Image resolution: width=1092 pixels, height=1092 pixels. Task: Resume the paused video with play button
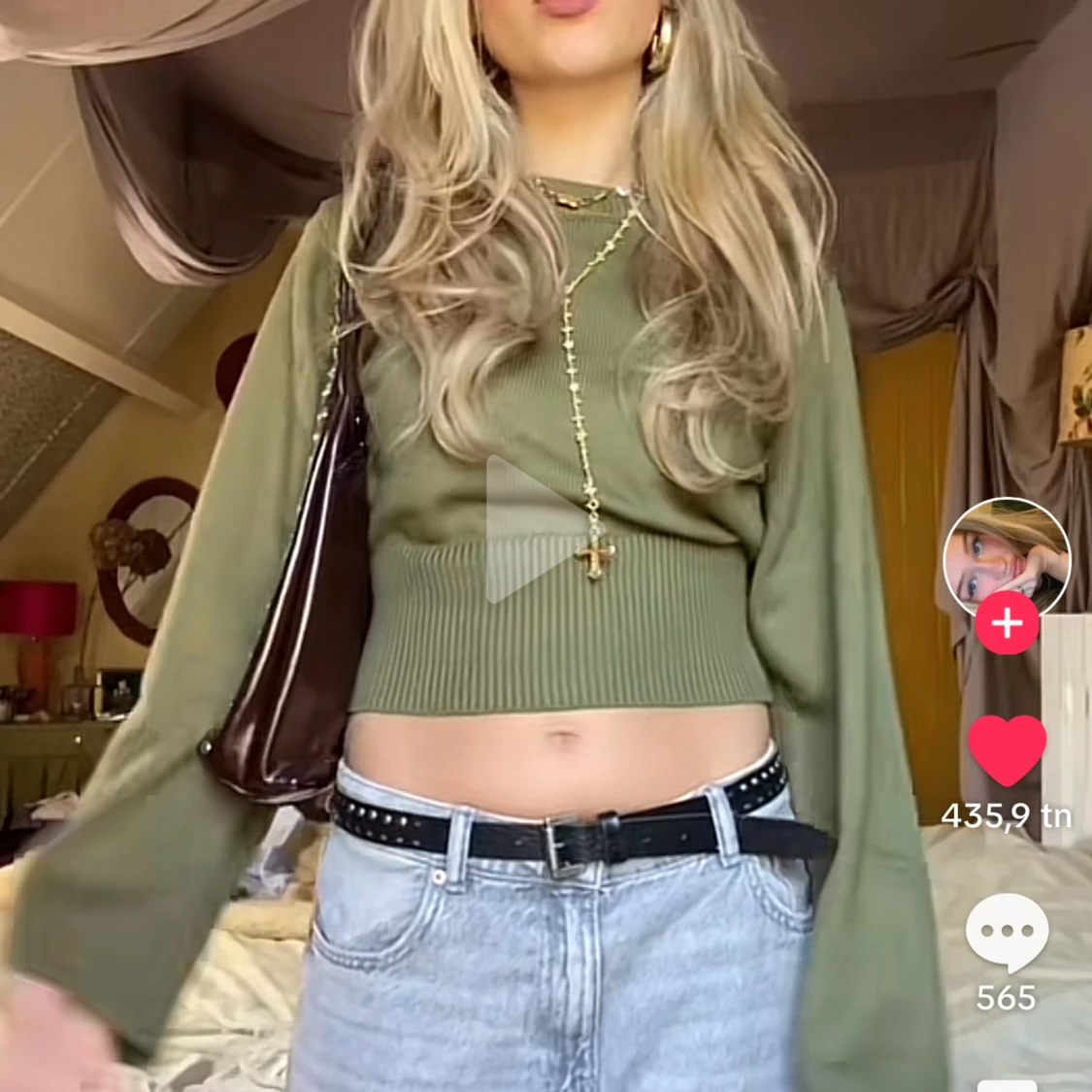coord(529,529)
